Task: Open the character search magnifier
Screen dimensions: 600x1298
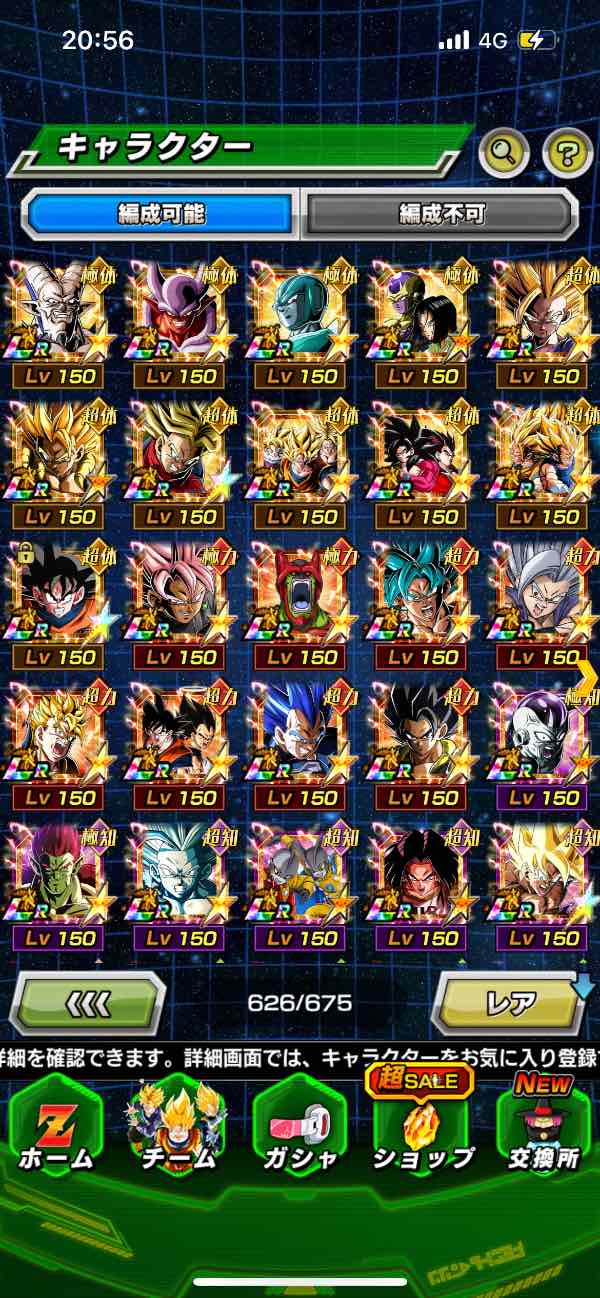Action: click(x=504, y=153)
